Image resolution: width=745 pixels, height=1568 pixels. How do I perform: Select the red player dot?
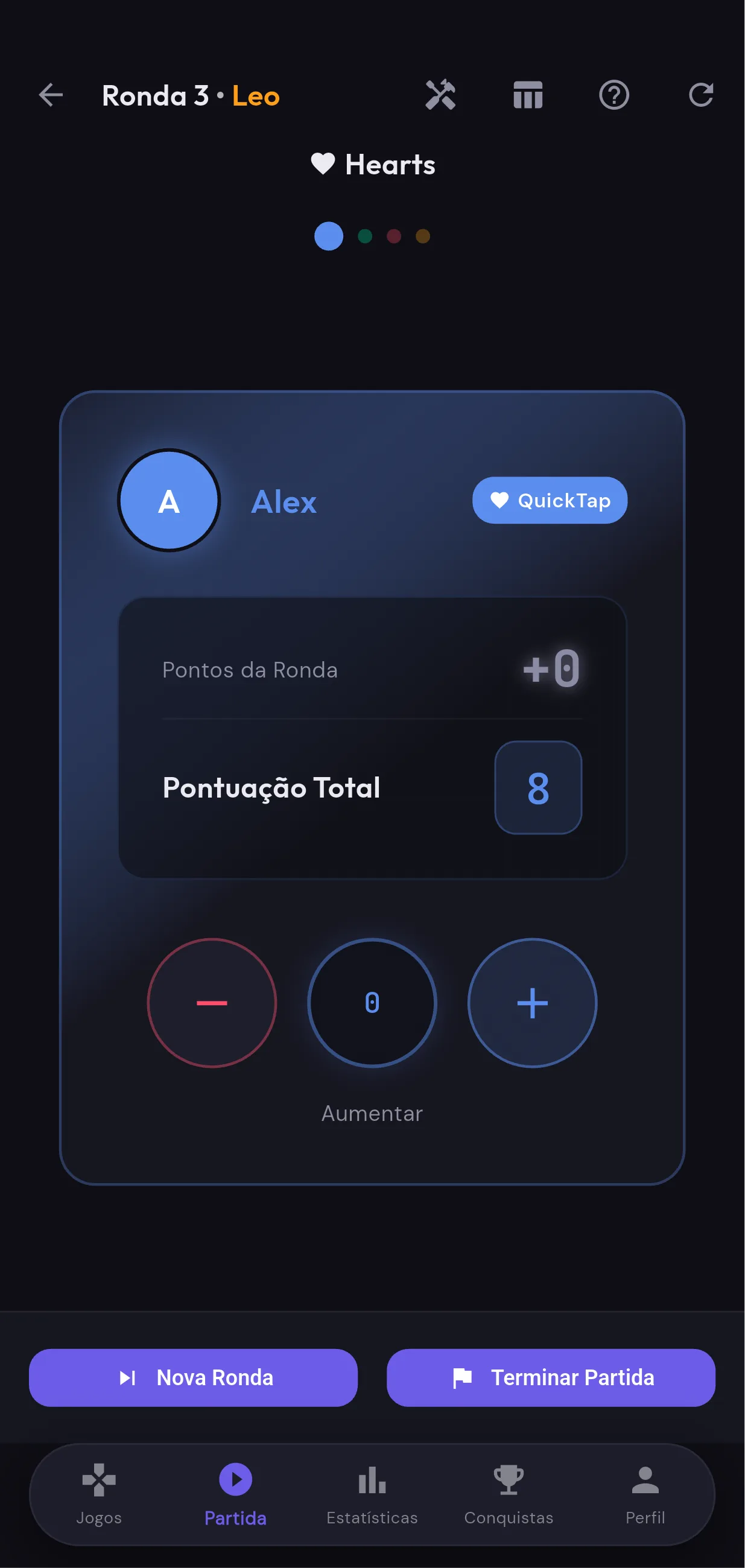(x=394, y=236)
